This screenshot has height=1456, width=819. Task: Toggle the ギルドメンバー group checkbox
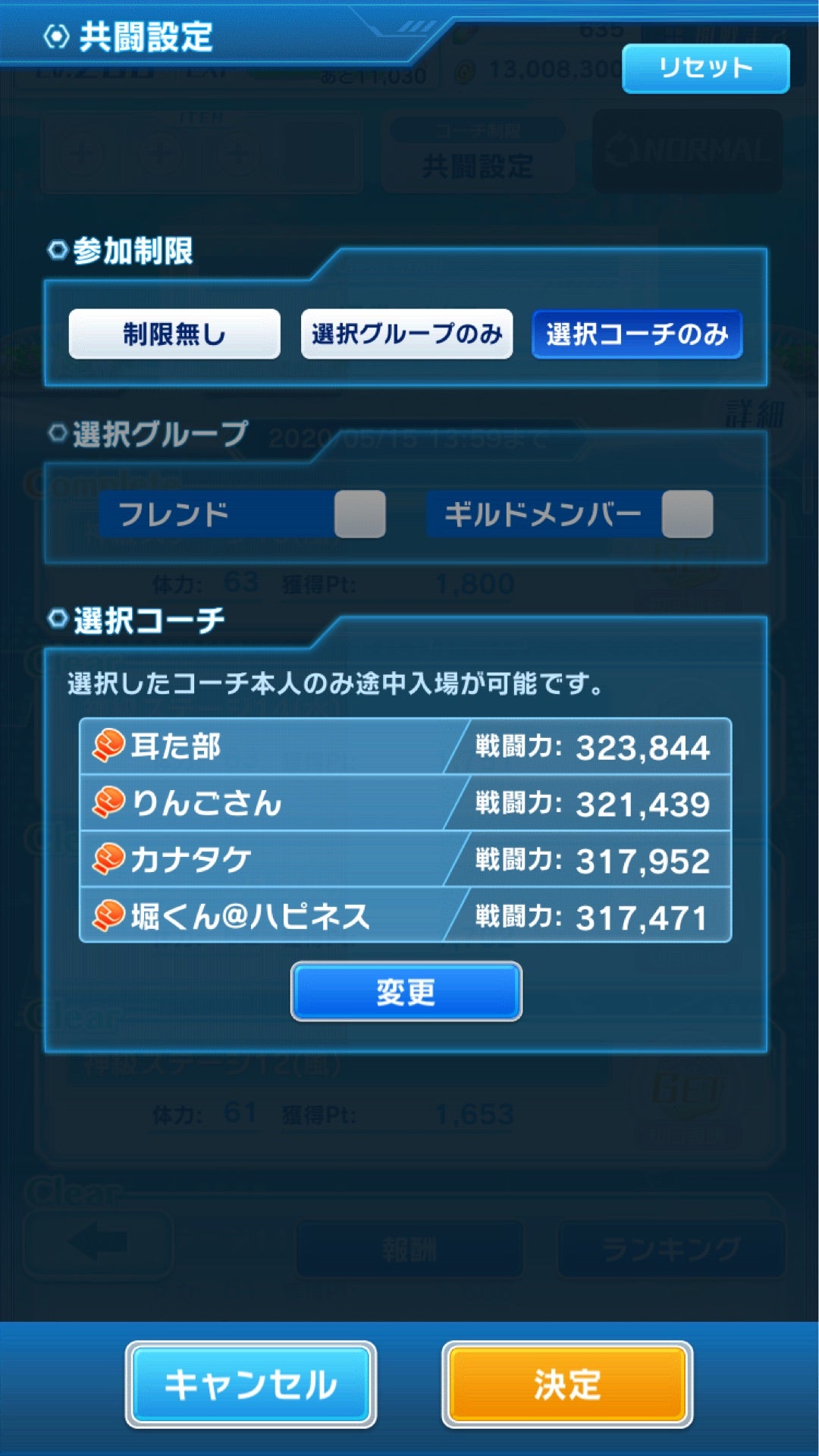(687, 514)
